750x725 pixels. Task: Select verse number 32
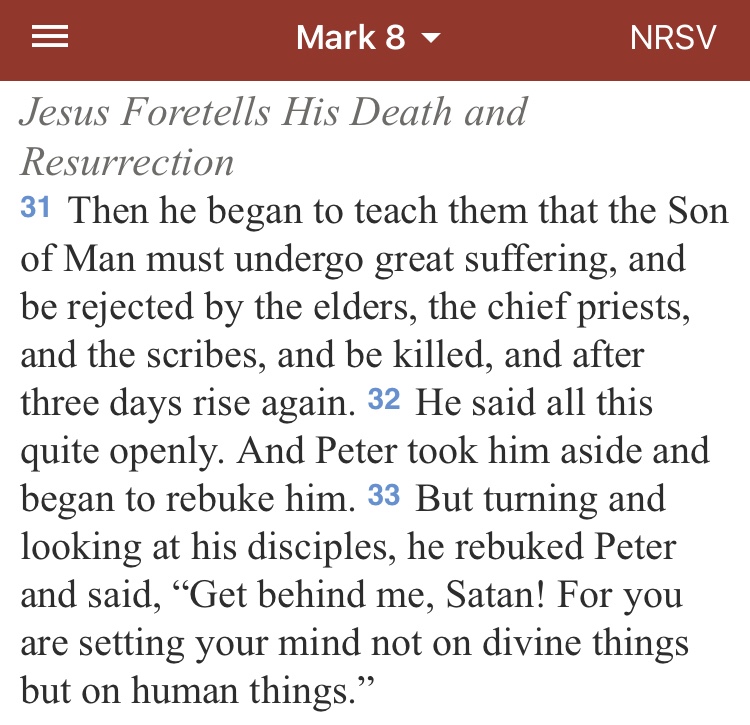[384, 399]
